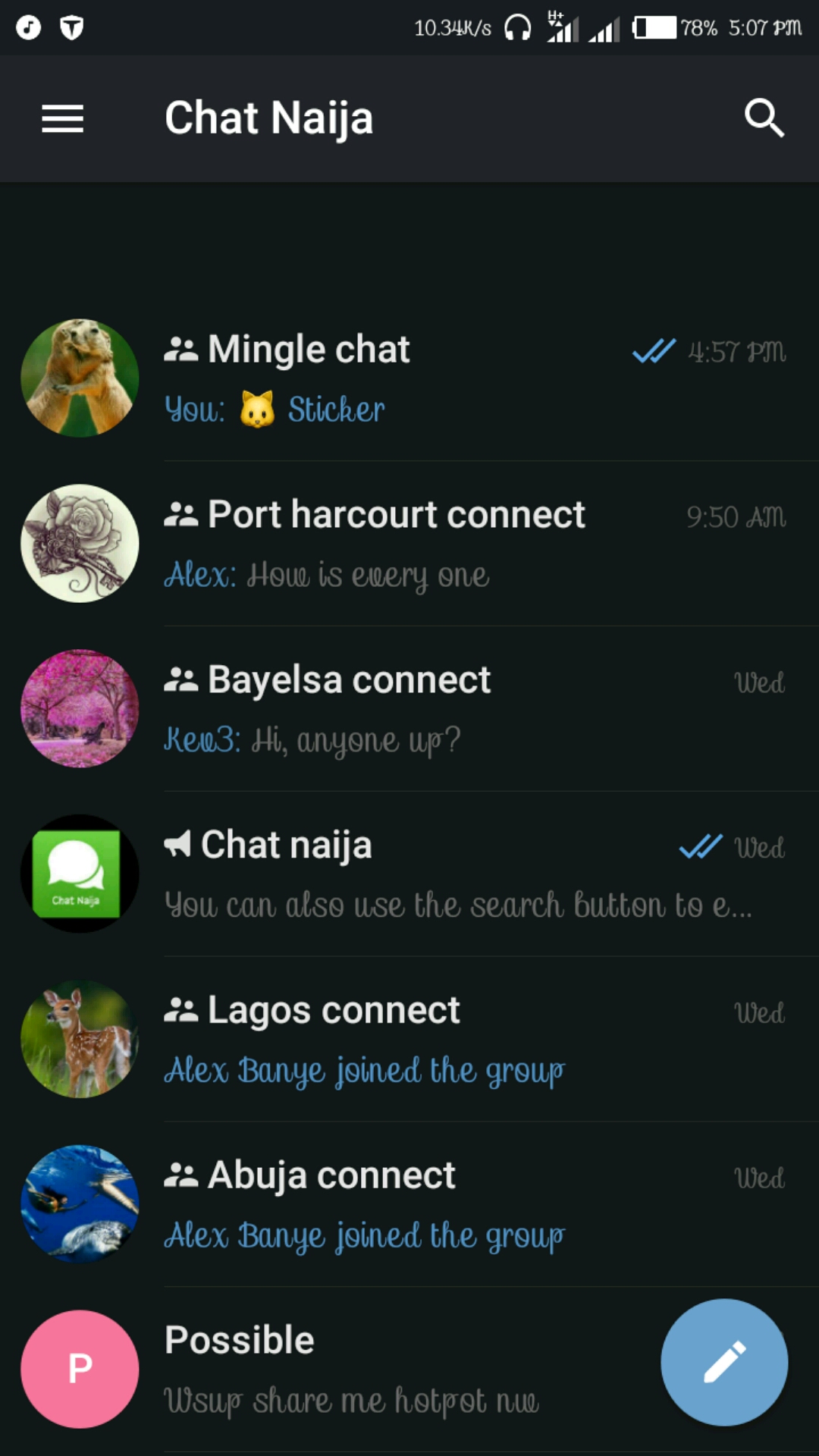
Task: Open the Bayelsa connect group photo
Action: click(79, 708)
